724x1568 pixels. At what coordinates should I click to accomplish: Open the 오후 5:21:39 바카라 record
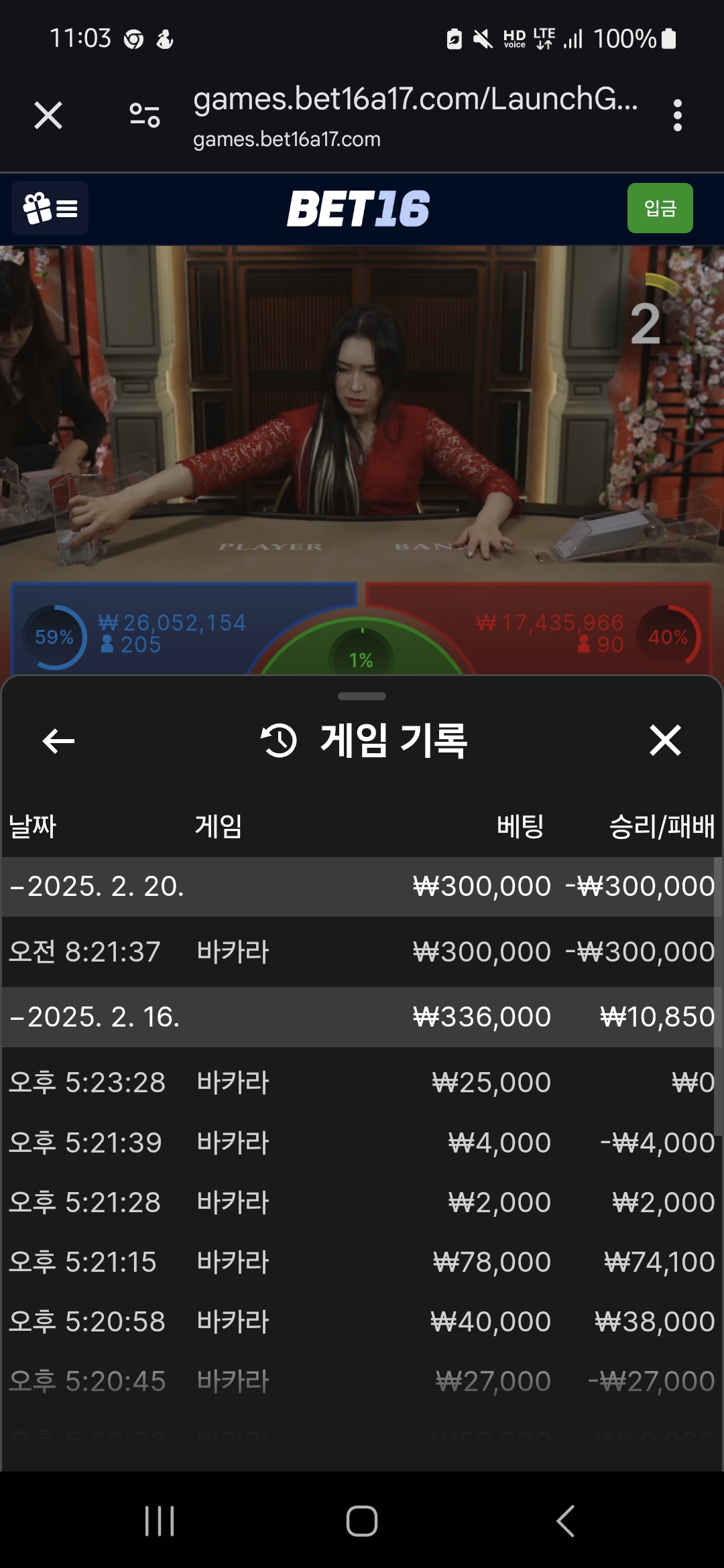pyautogui.click(x=362, y=1142)
